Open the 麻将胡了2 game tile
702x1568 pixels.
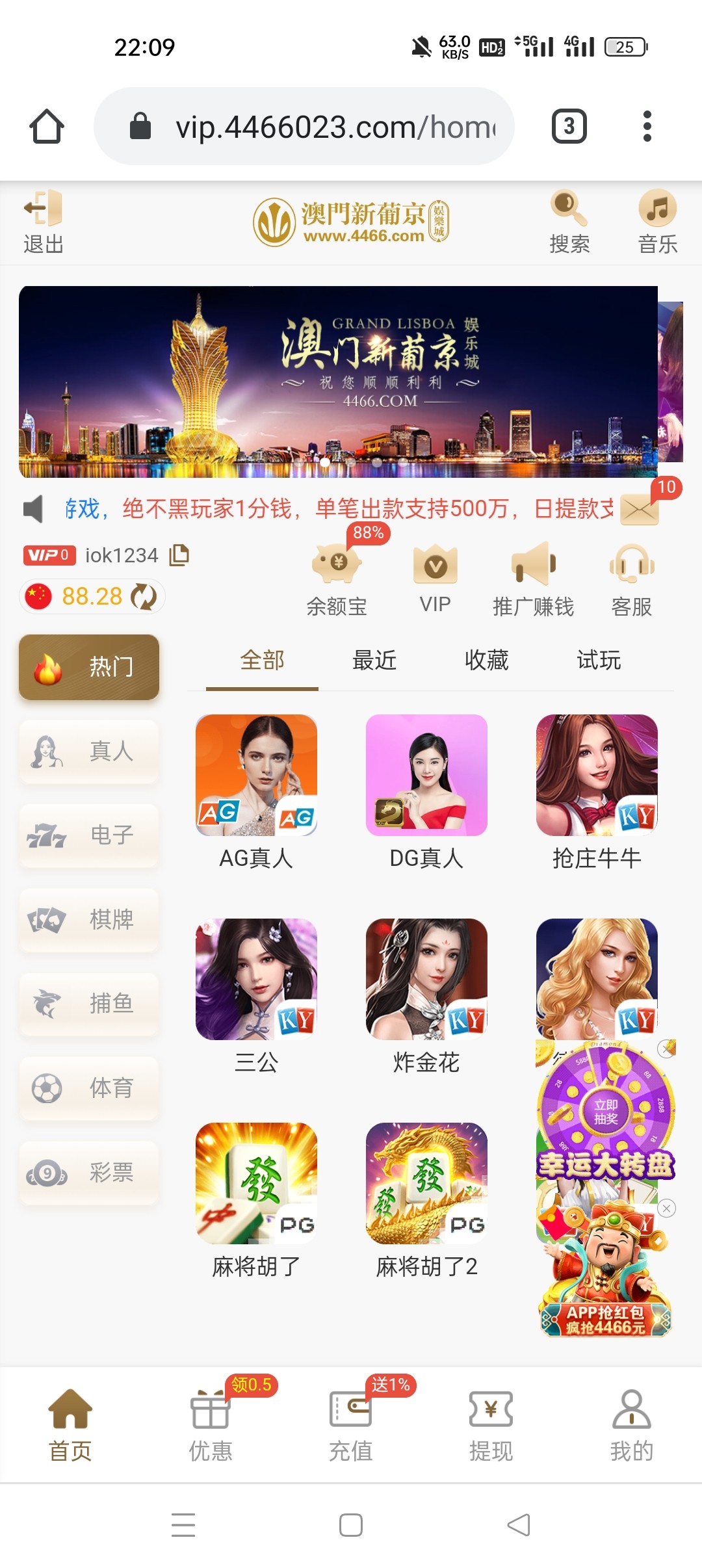[426, 1199]
